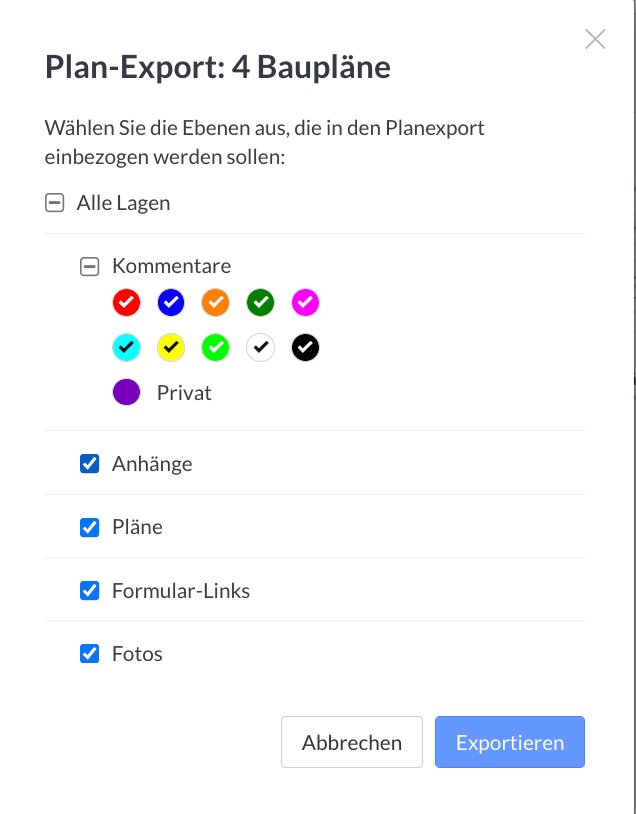
Task: Select the purple Privat comments
Action: [126, 392]
